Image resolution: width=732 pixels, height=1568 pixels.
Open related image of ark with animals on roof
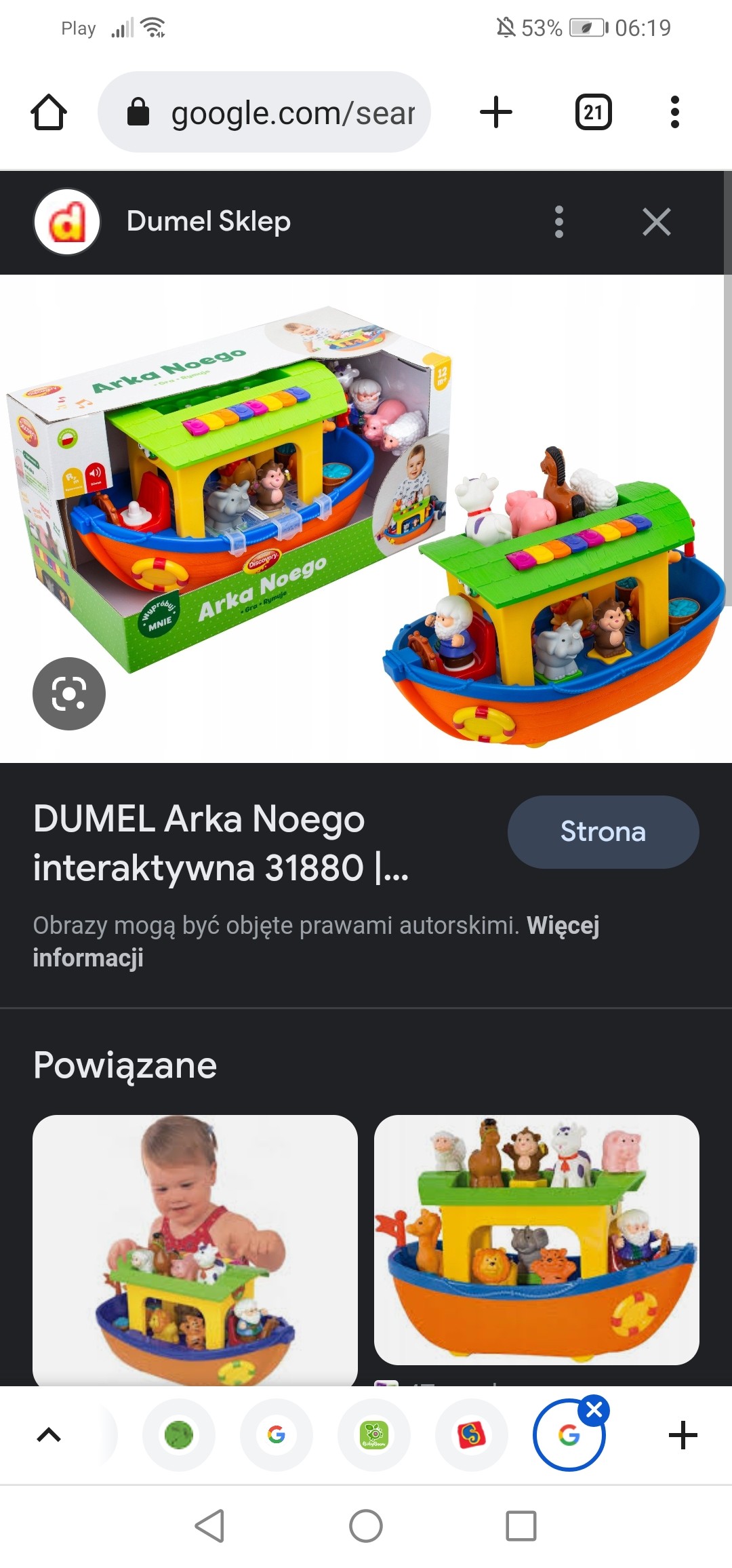pos(536,1240)
